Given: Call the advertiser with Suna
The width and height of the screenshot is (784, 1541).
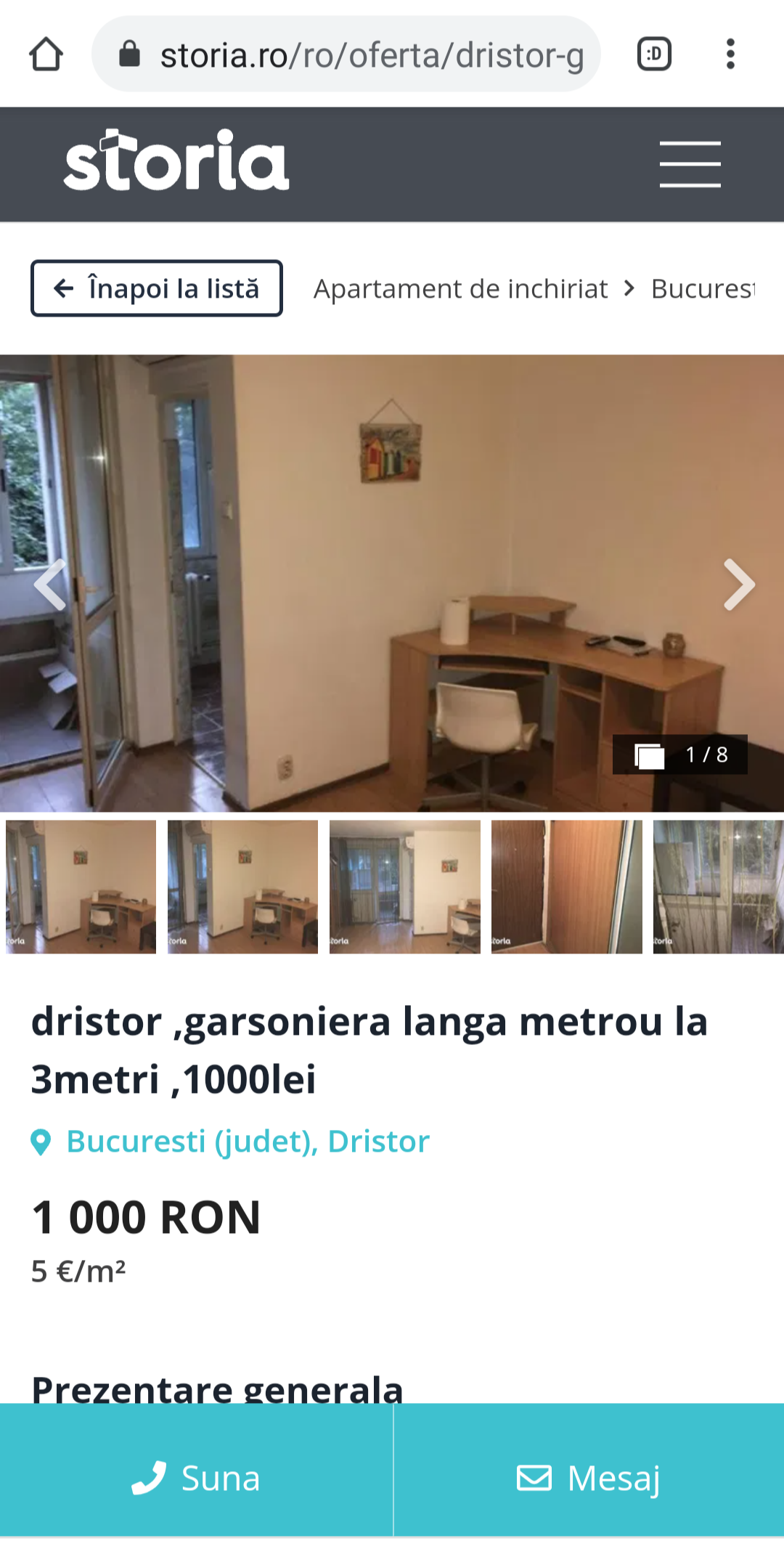Looking at the screenshot, I should [196, 1477].
